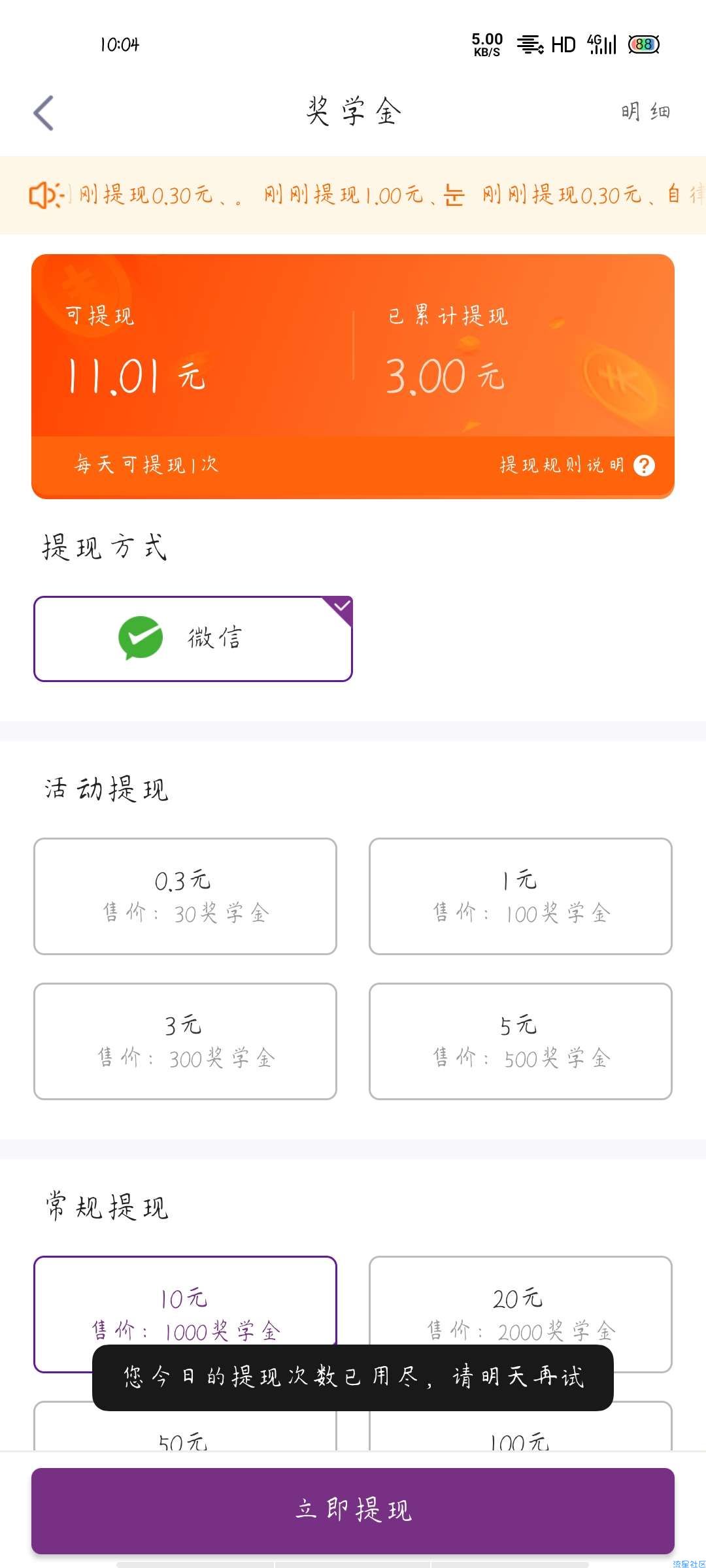The height and width of the screenshot is (1568, 706).
Task: Pick the 20元 regular withdrawal
Action: [x=520, y=1300]
